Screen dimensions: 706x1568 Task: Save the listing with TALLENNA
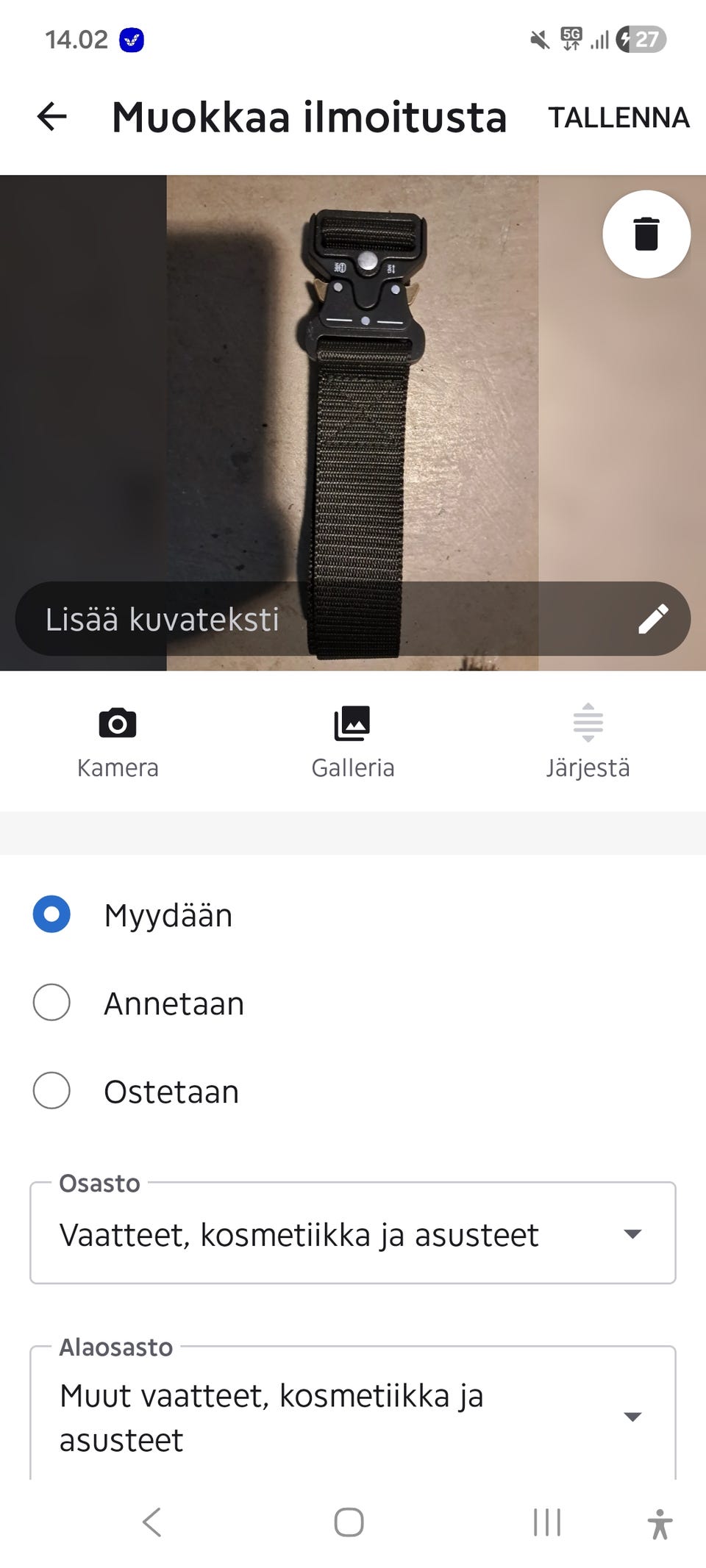(x=618, y=118)
